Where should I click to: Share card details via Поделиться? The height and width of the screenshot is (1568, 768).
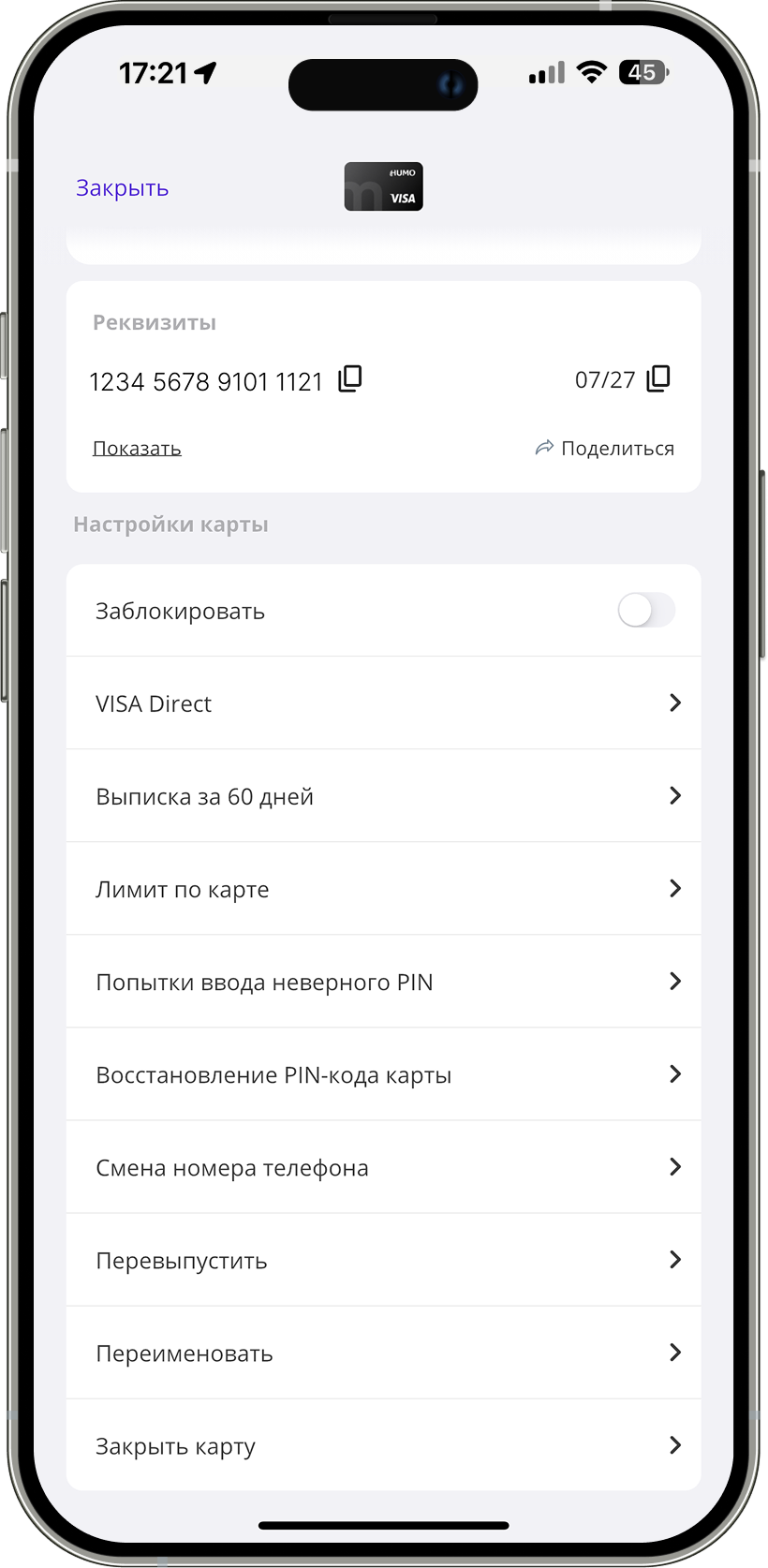coord(604,449)
